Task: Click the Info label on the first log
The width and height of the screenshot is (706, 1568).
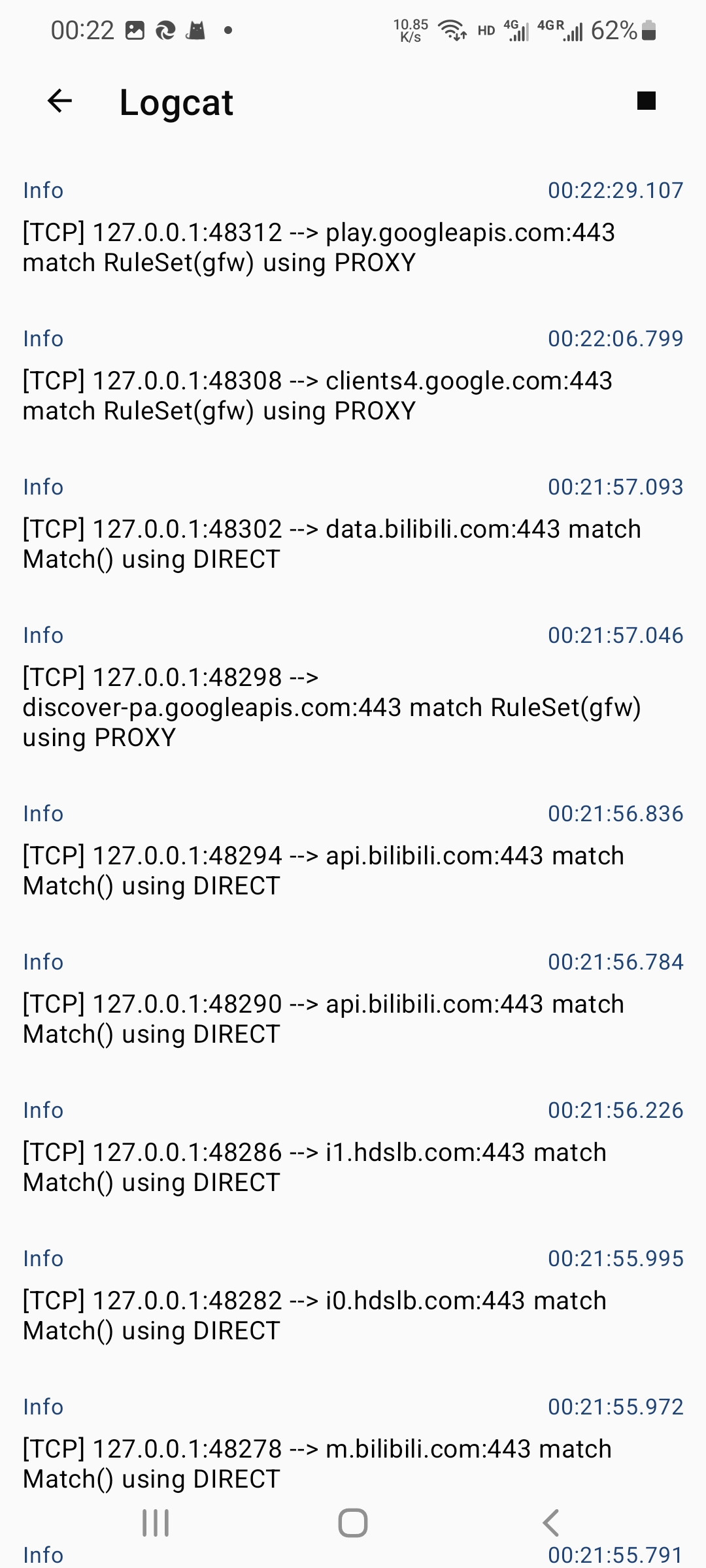Action: (42, 190)
